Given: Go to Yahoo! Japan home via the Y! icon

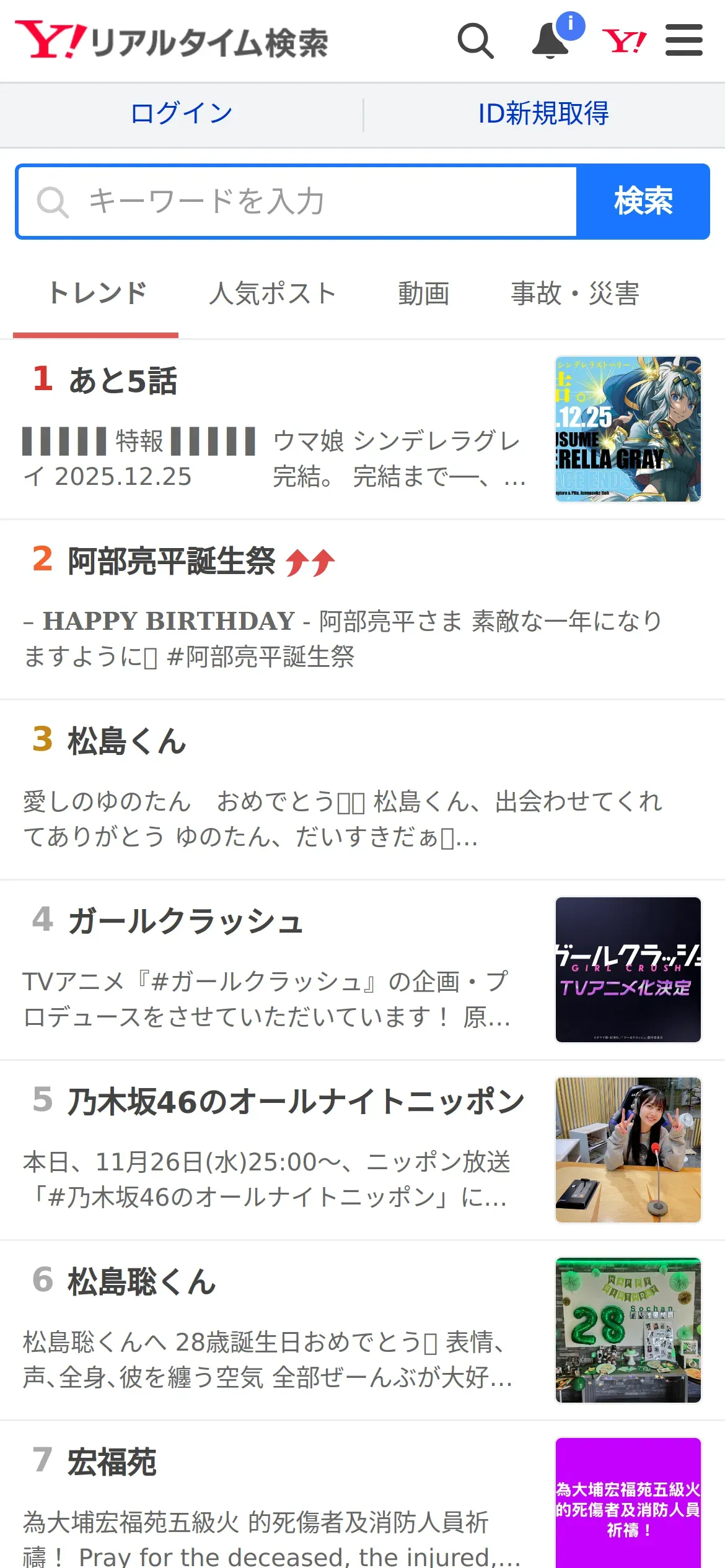Looking at the screenshot, I should click(625, 41).
